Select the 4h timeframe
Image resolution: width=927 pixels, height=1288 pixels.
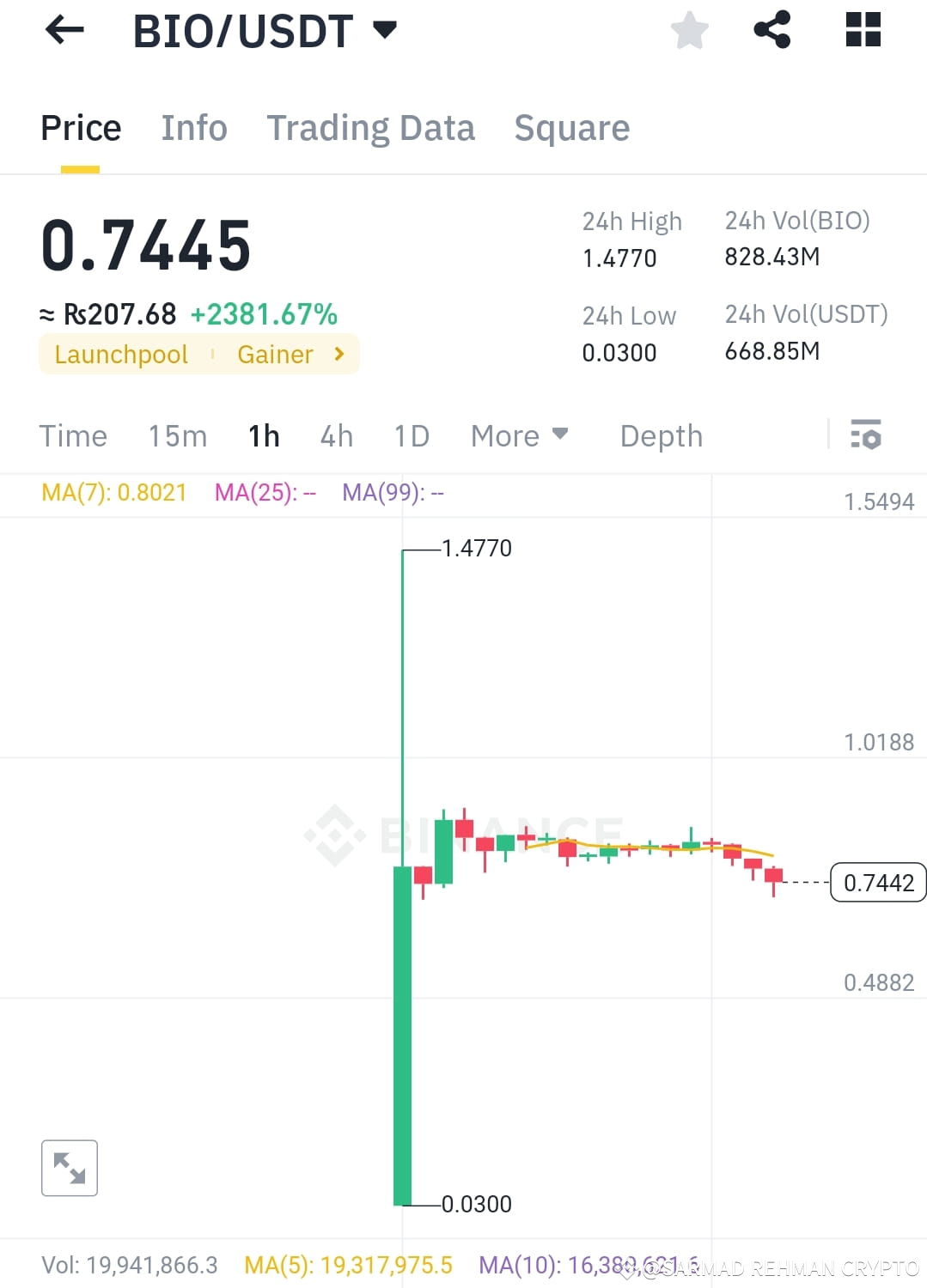(x=336, y=435)
